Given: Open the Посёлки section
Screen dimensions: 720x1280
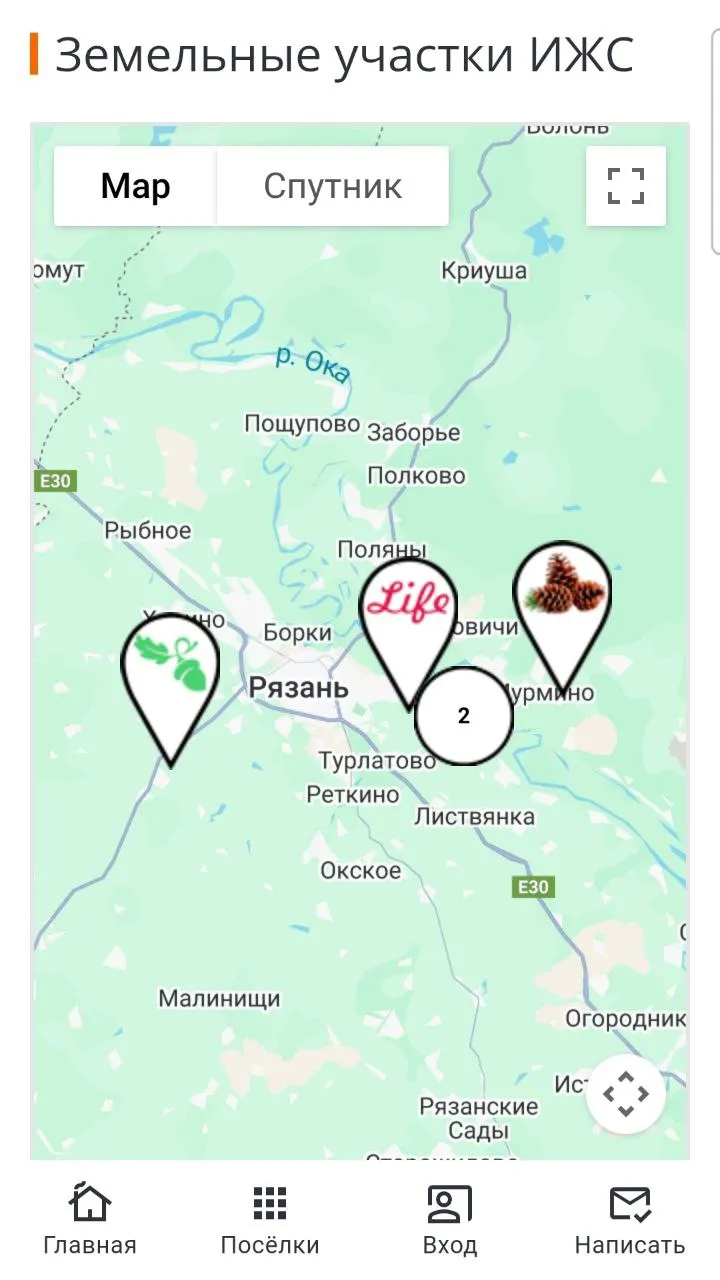Looking at the screenshot, I should (x=270, y=1219).
